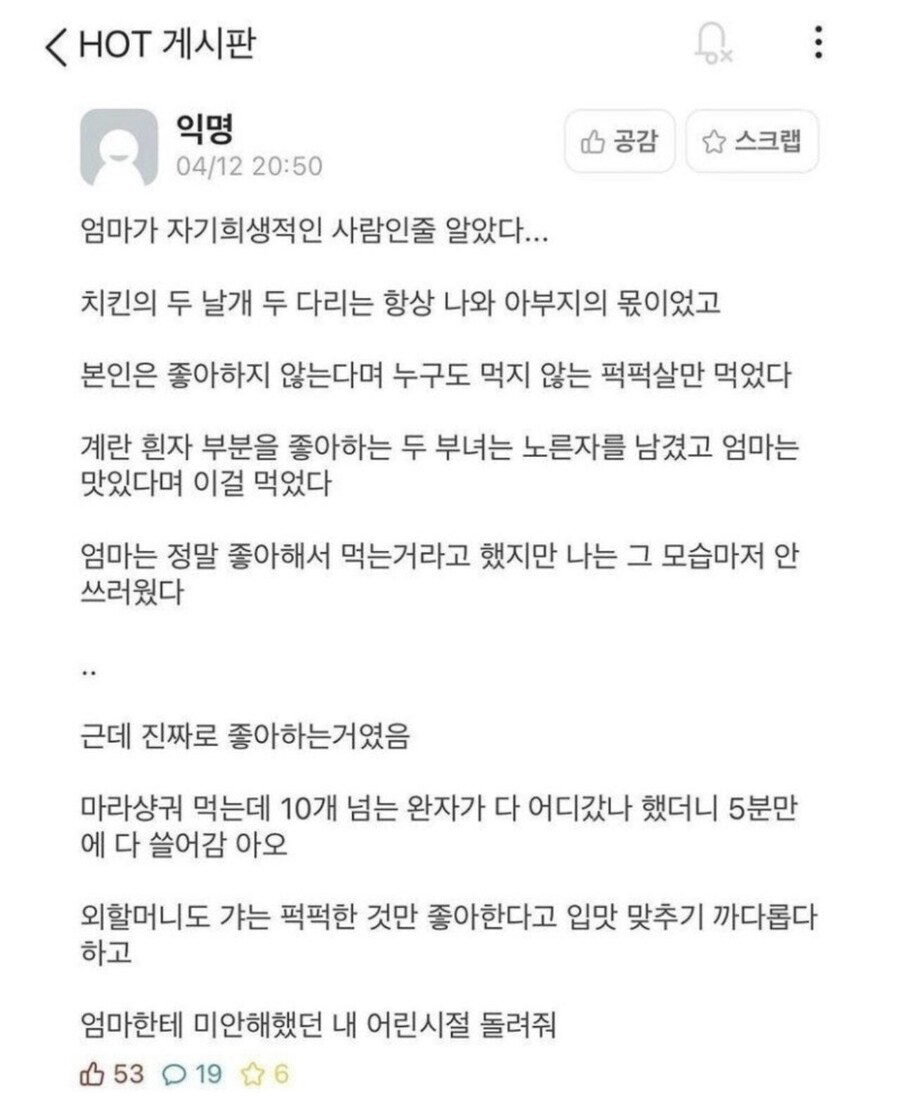Open the 익명 author's profile avatar

point(118,148)
